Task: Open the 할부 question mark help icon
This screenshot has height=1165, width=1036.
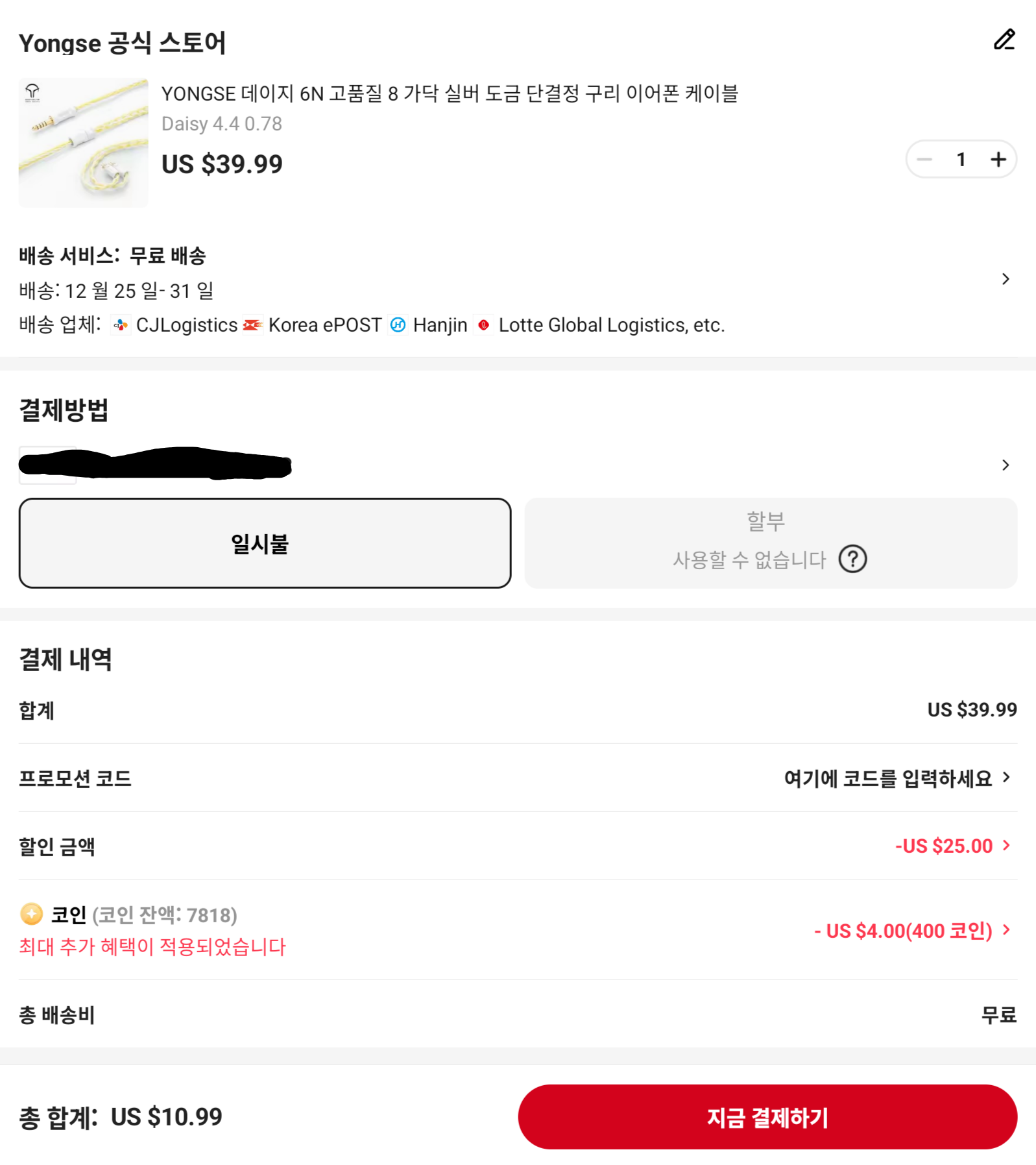Action: click(854, 559)
